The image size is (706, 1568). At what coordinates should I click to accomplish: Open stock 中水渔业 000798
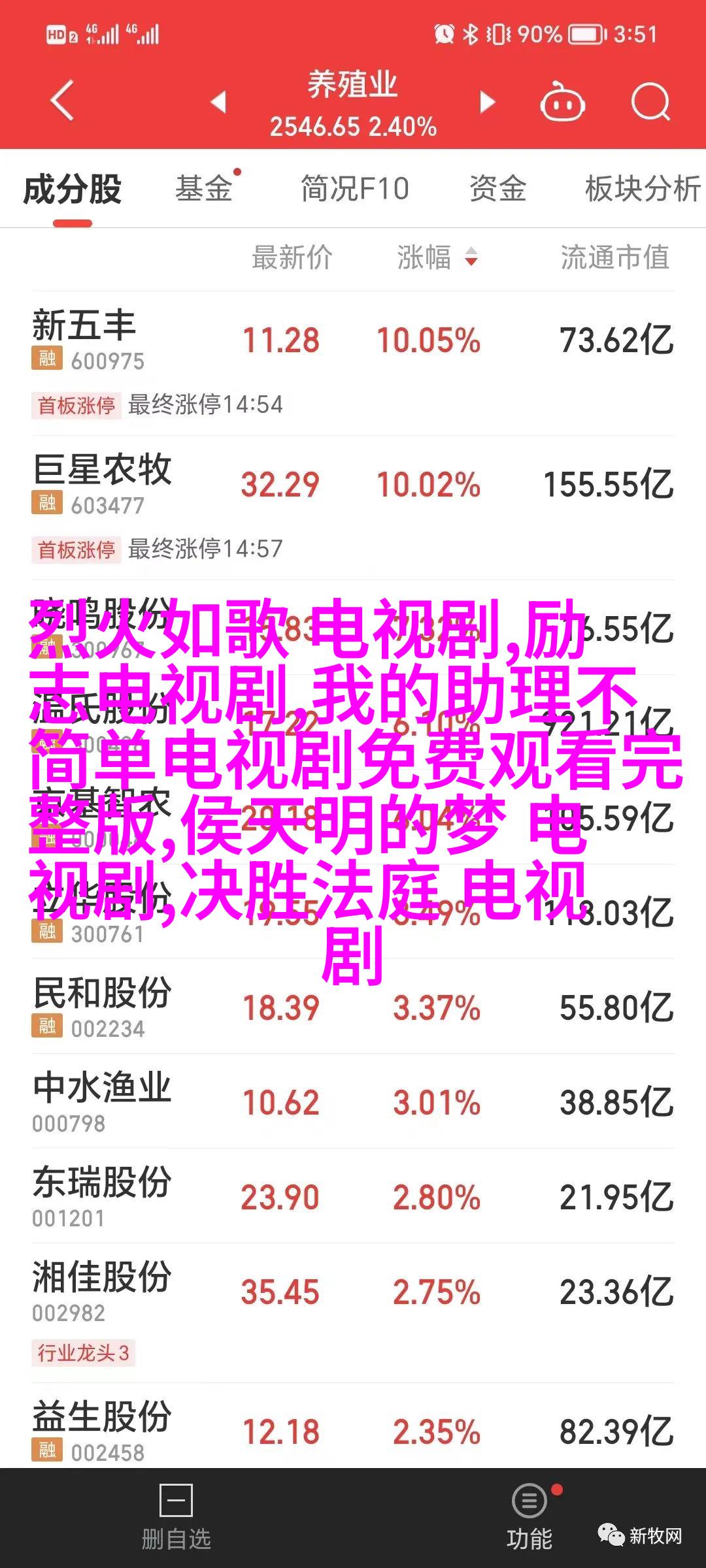click(353, 1101)
